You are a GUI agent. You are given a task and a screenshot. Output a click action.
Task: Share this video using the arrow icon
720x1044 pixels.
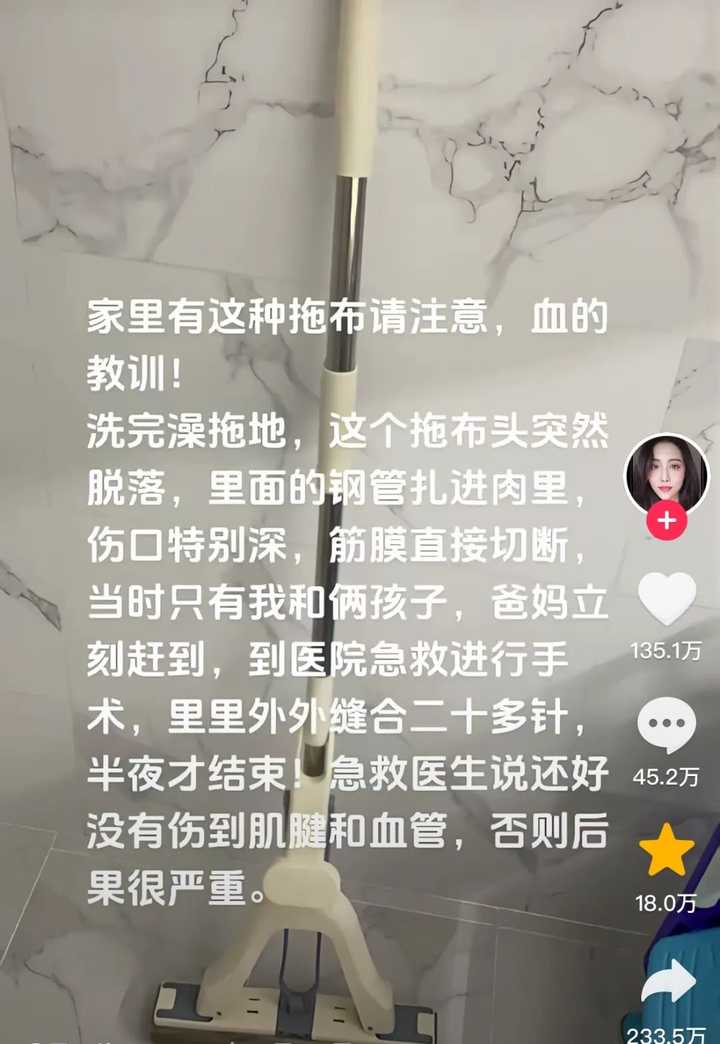667,981
